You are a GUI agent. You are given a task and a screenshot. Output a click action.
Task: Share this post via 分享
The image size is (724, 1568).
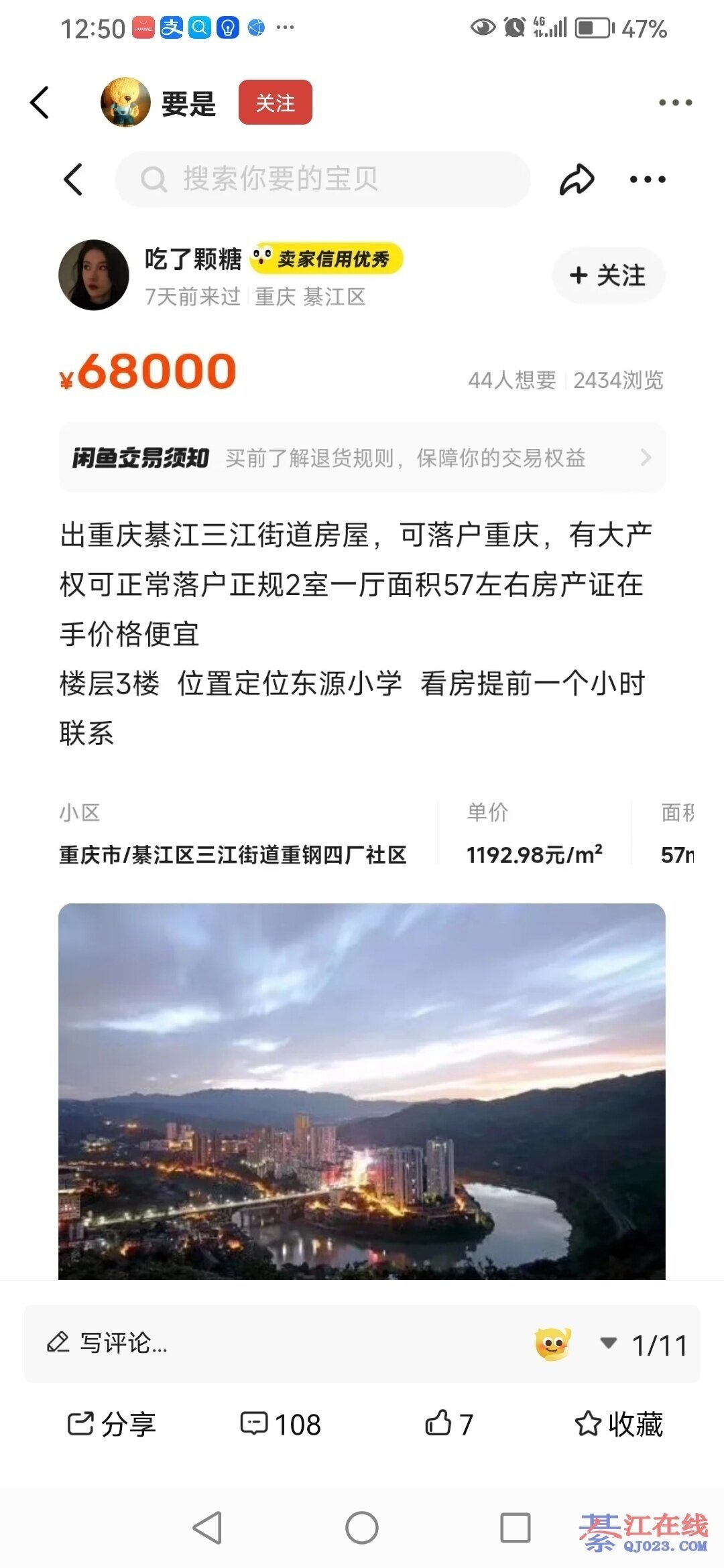pos(111,1423)
